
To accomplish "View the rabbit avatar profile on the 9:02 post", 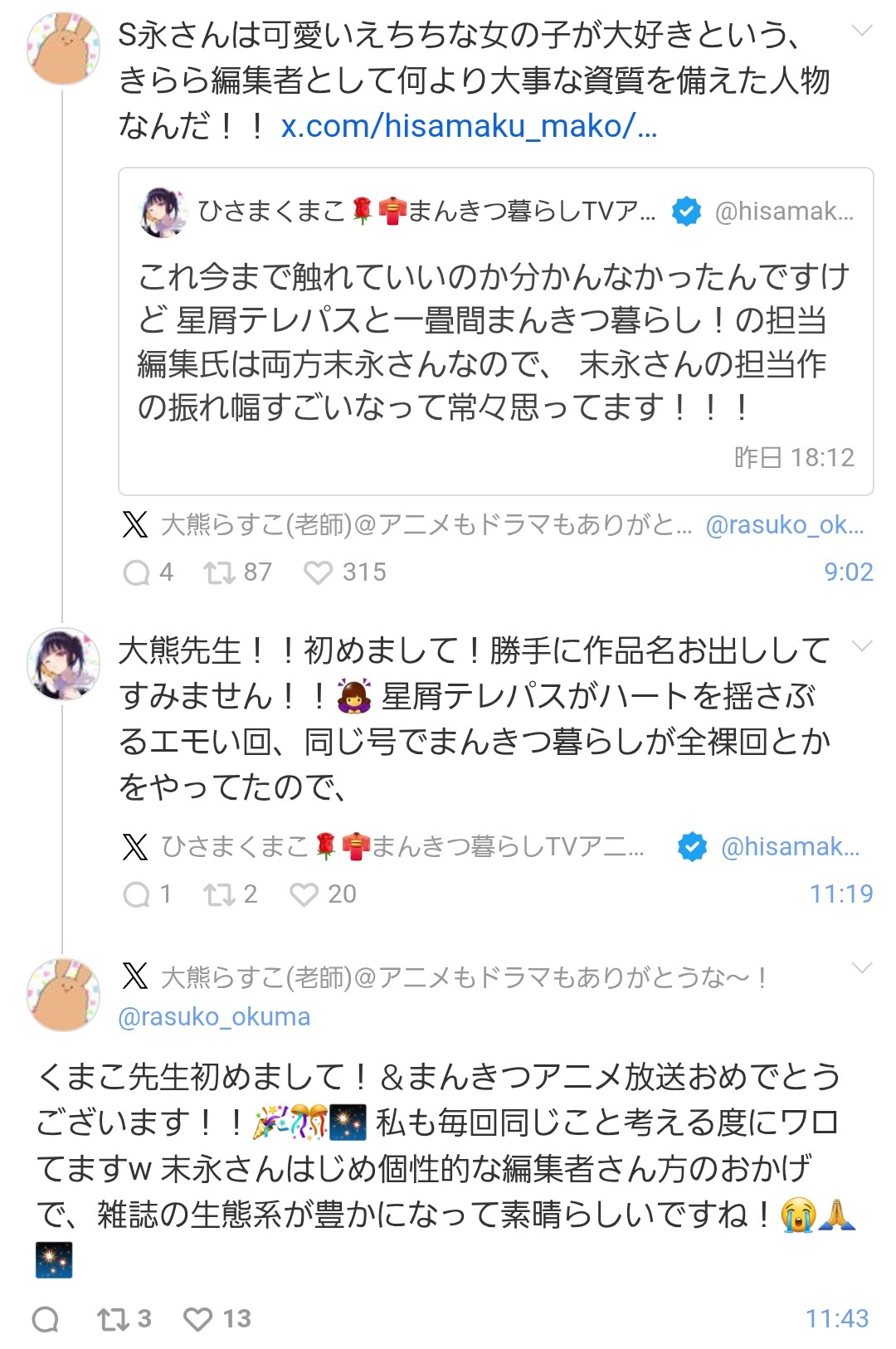I will (64, 49).
